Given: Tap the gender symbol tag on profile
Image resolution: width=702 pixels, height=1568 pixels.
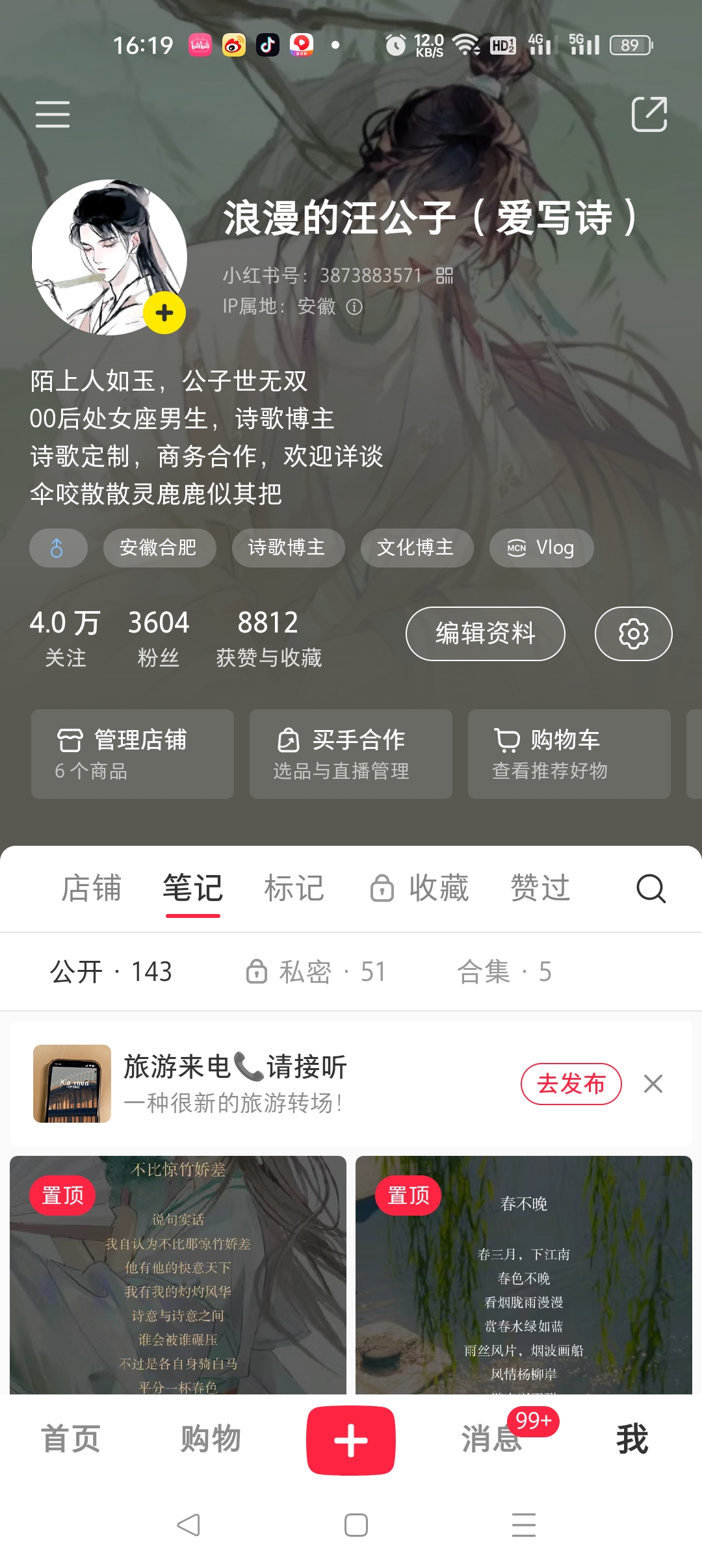Looking at the screenshot, I should pos(58,547).
